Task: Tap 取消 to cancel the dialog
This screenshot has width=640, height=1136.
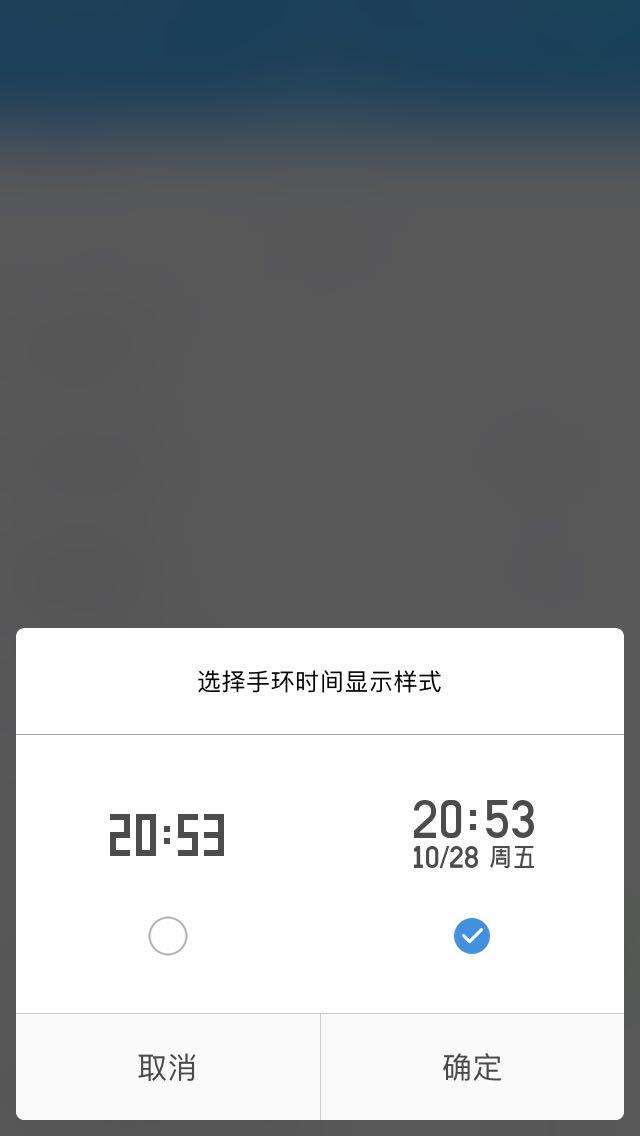Action: pos(167,1066)
